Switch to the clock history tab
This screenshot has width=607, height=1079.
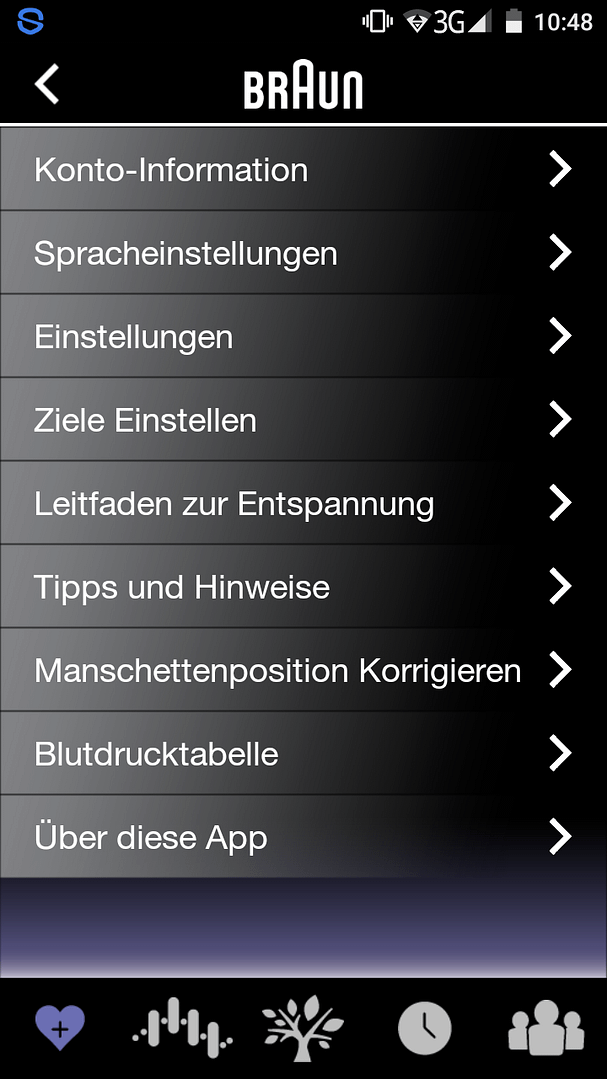tap(425, 1028)
